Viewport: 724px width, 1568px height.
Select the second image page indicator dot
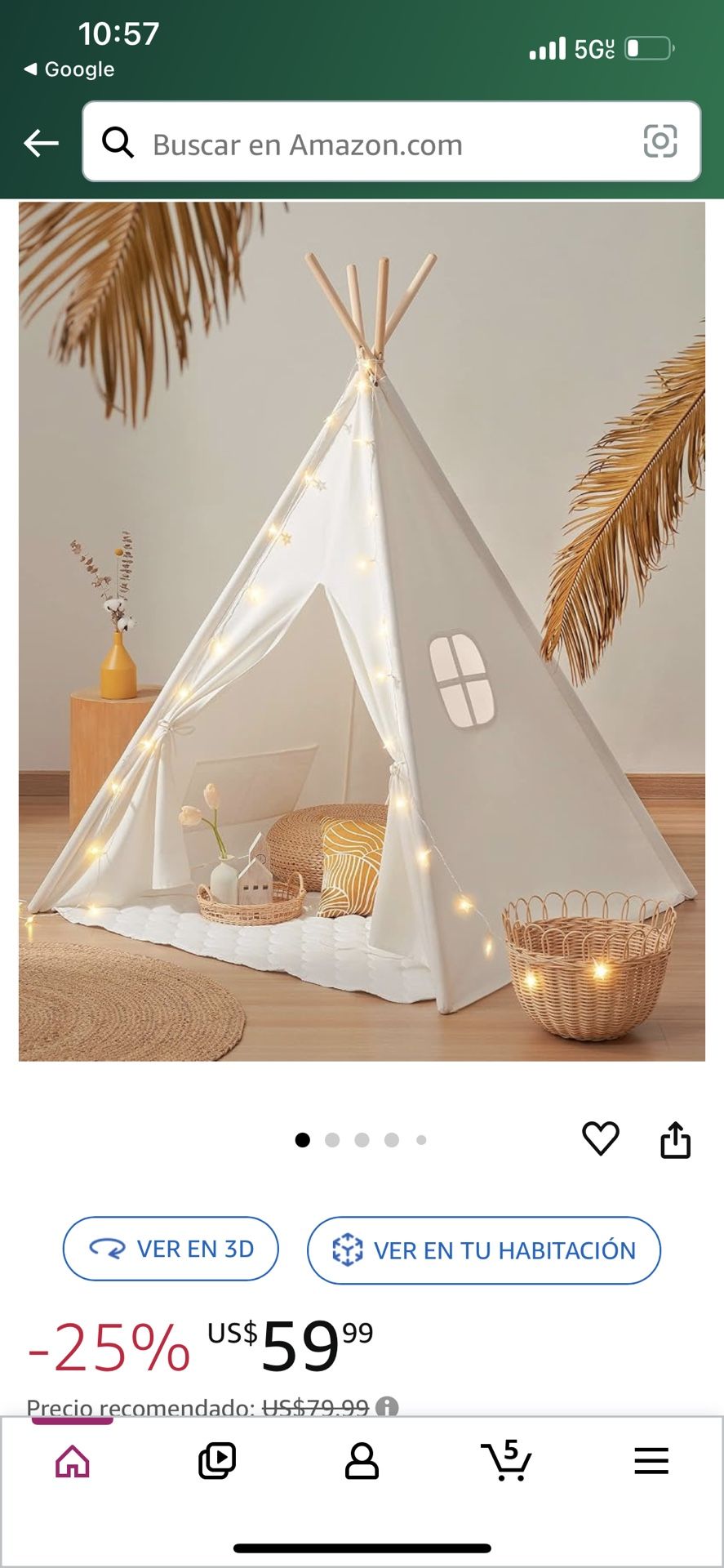332,1140
